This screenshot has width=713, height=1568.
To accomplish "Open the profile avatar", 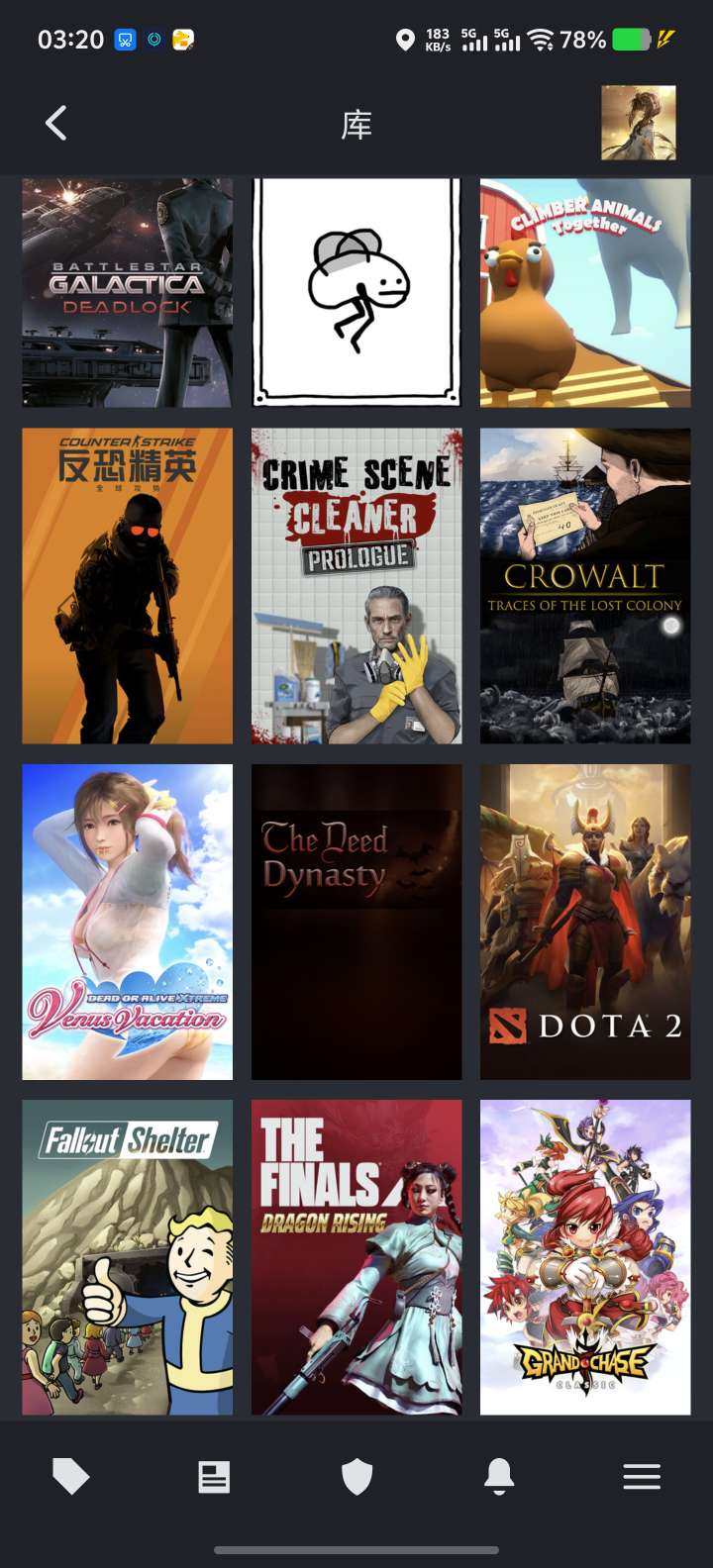I will (x=638, y=123).
